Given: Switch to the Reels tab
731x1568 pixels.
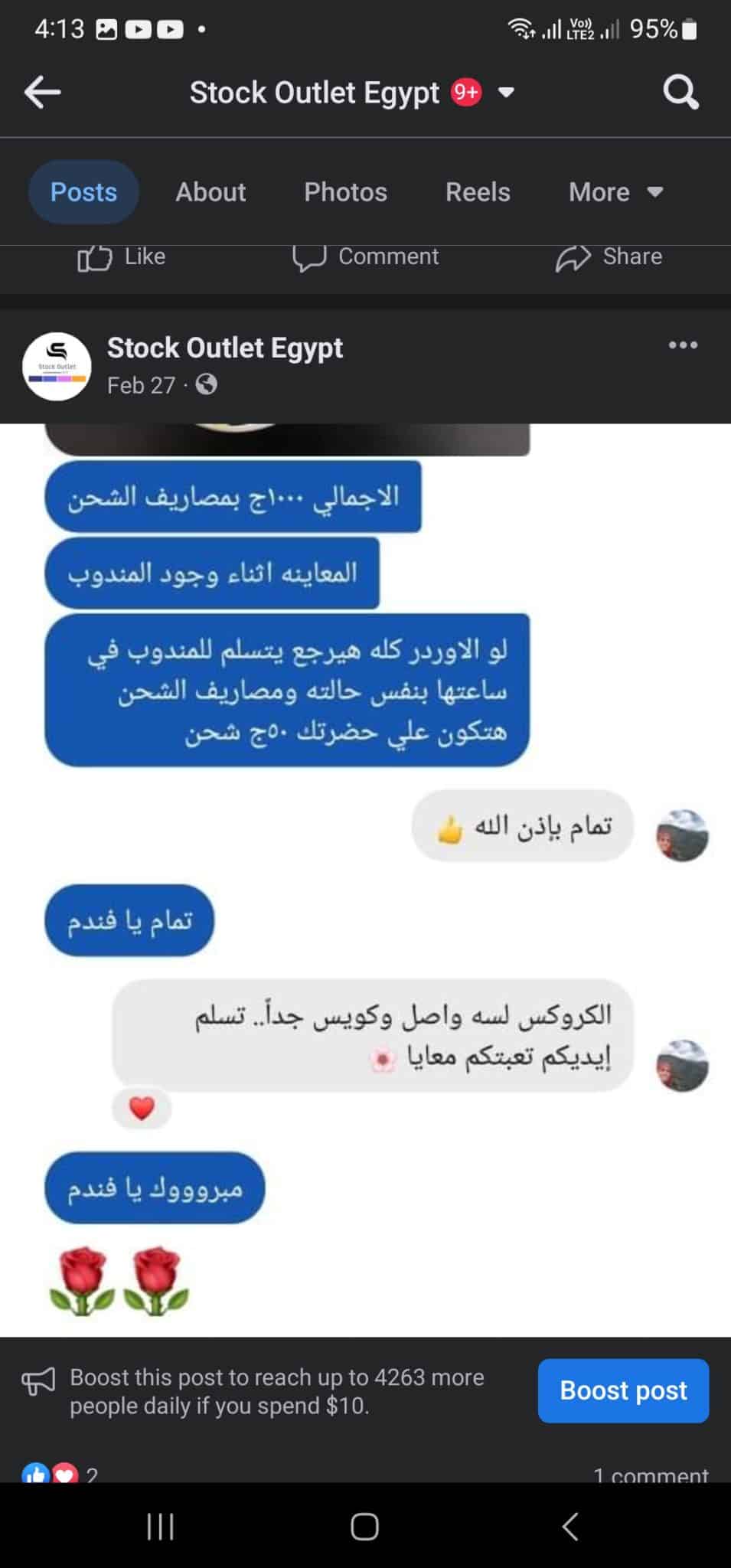Looking at the screenshot, I should (478, 192).
